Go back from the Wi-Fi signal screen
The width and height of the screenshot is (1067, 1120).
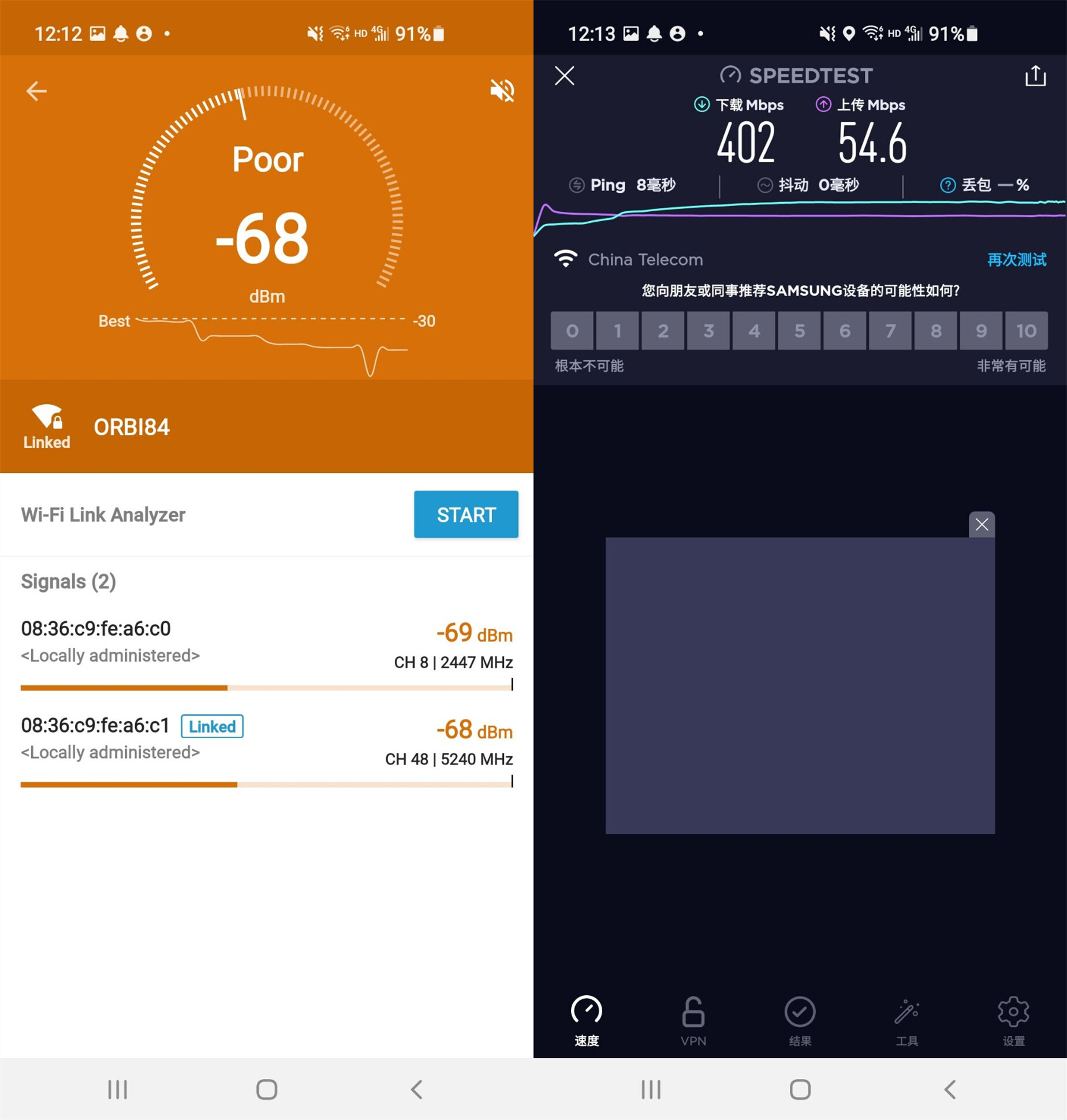click(x=36, y=91)
